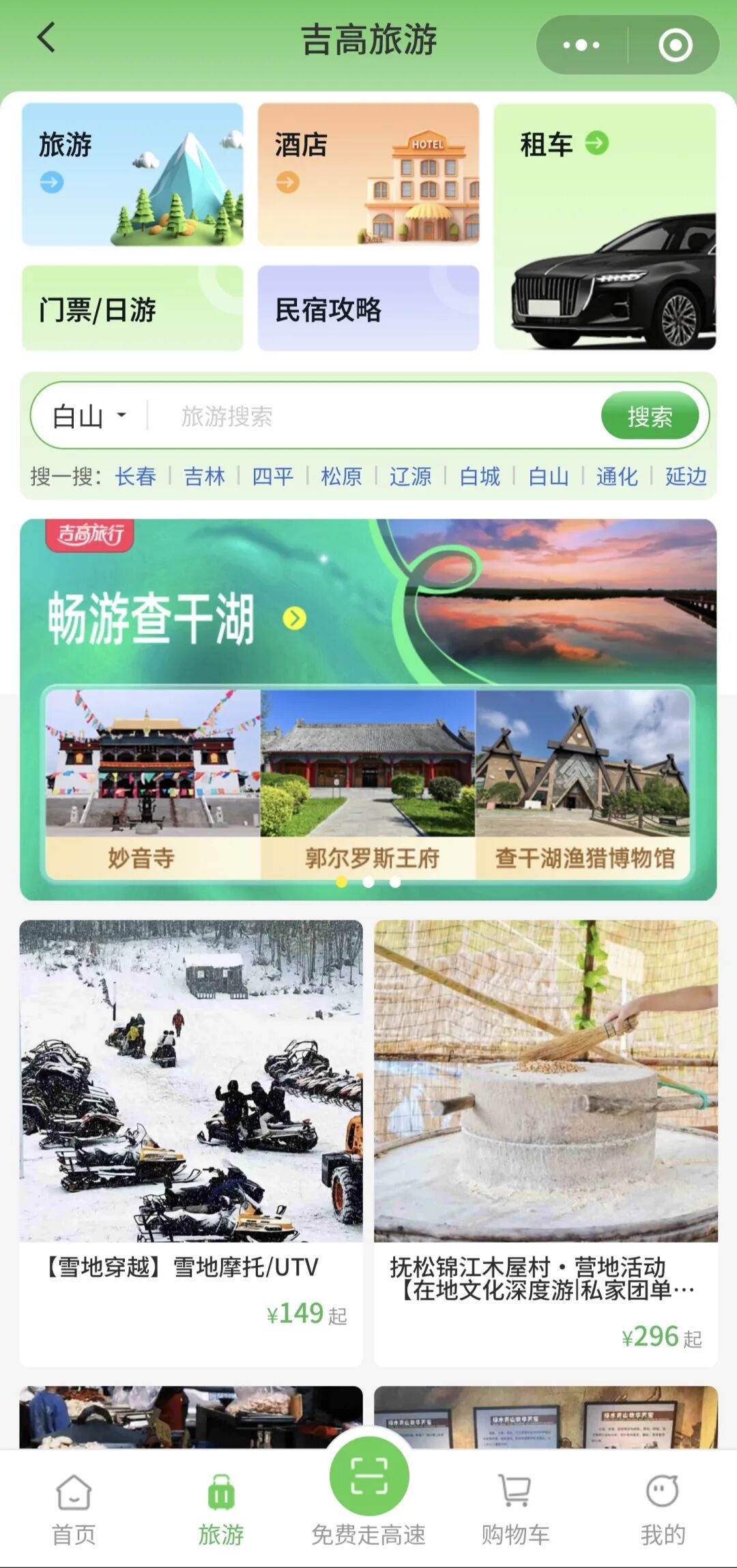Open 门票/日游 tickets section

coord(132,308)
